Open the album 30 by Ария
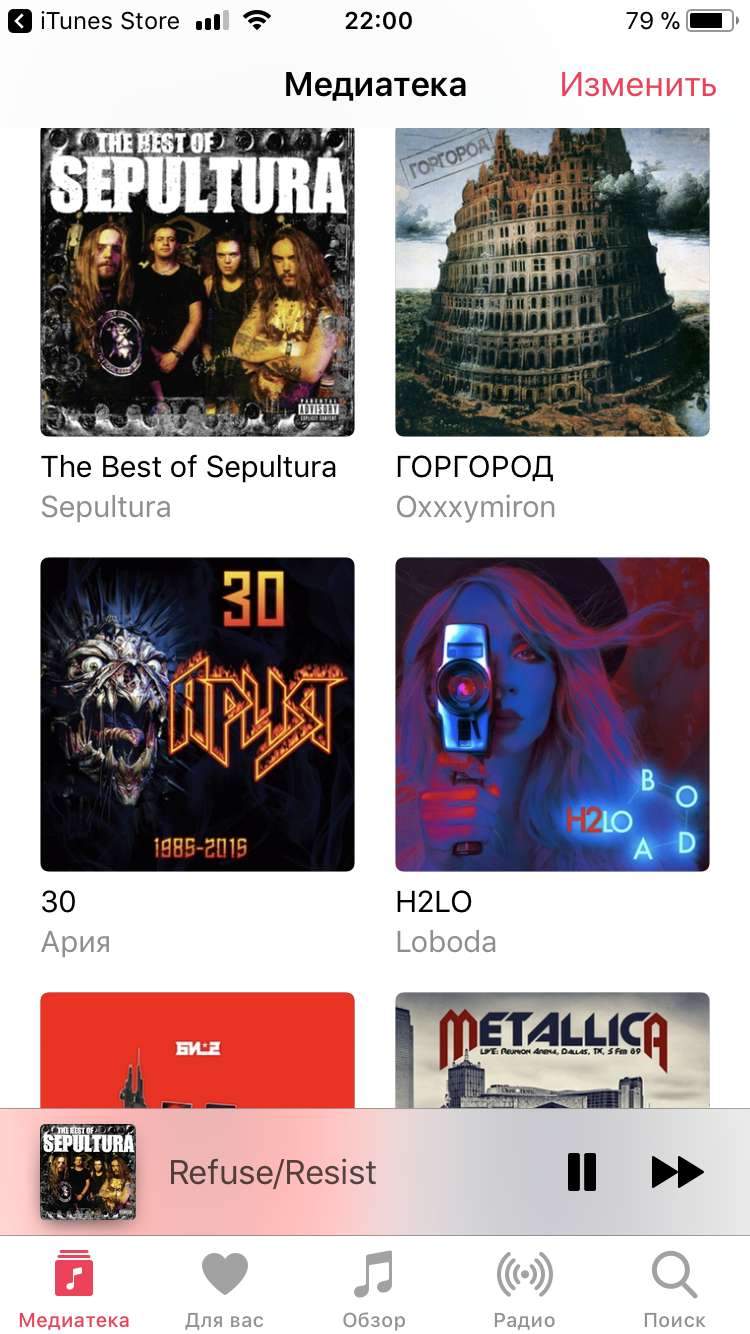750x1334 pixels. coord(197,714)
